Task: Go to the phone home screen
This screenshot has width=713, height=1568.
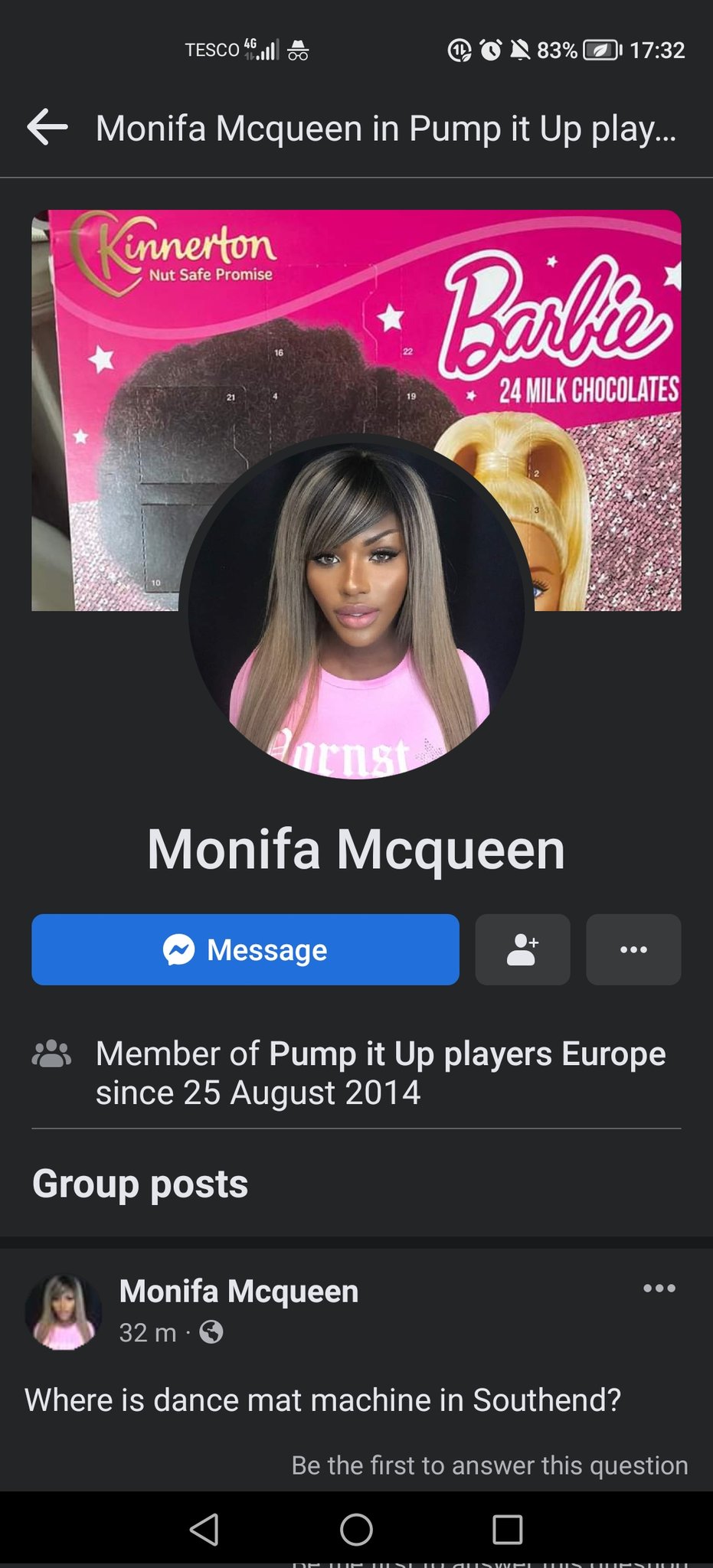Action: pyautogui.click(x=356, y=1530)
